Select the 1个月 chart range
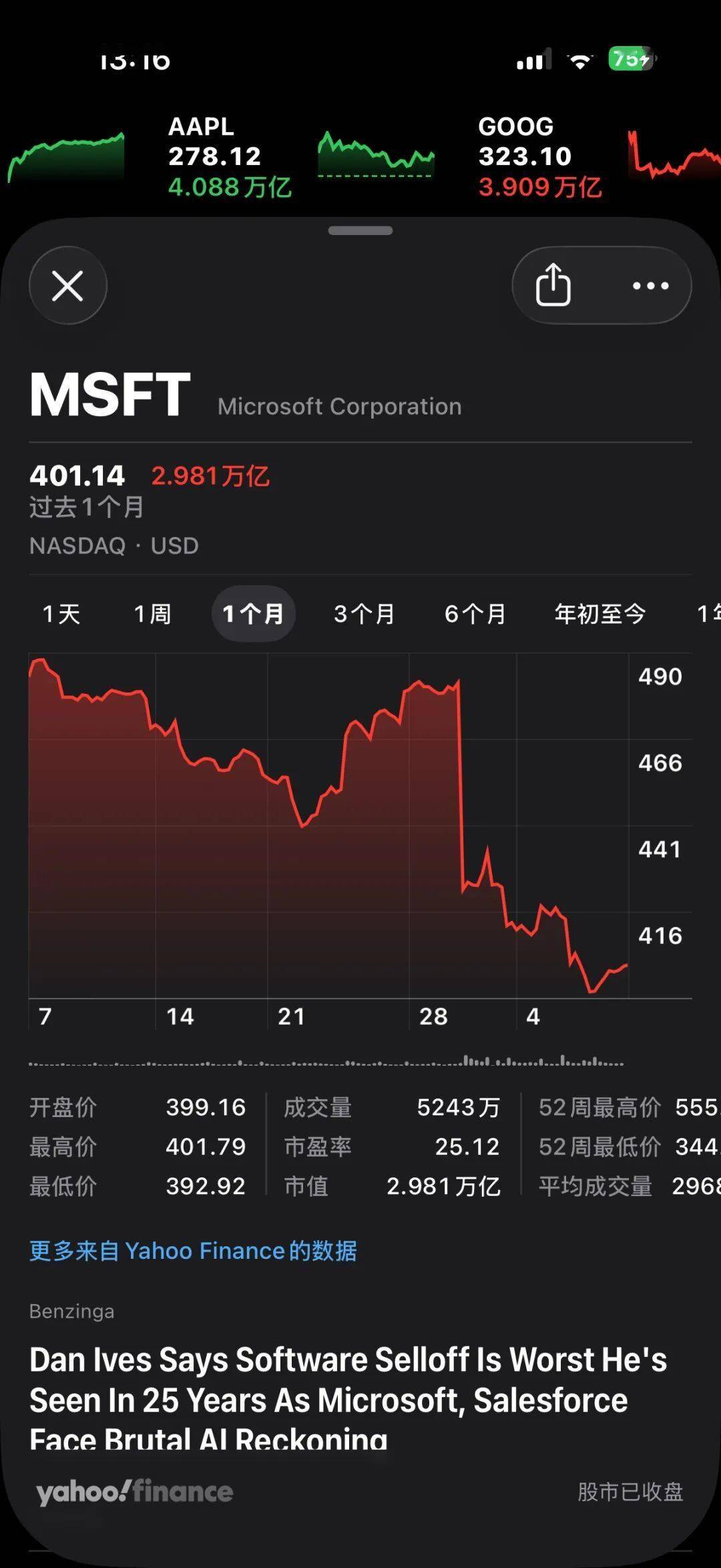Screen dimensions: 721x1568 [x=253, y=614]
